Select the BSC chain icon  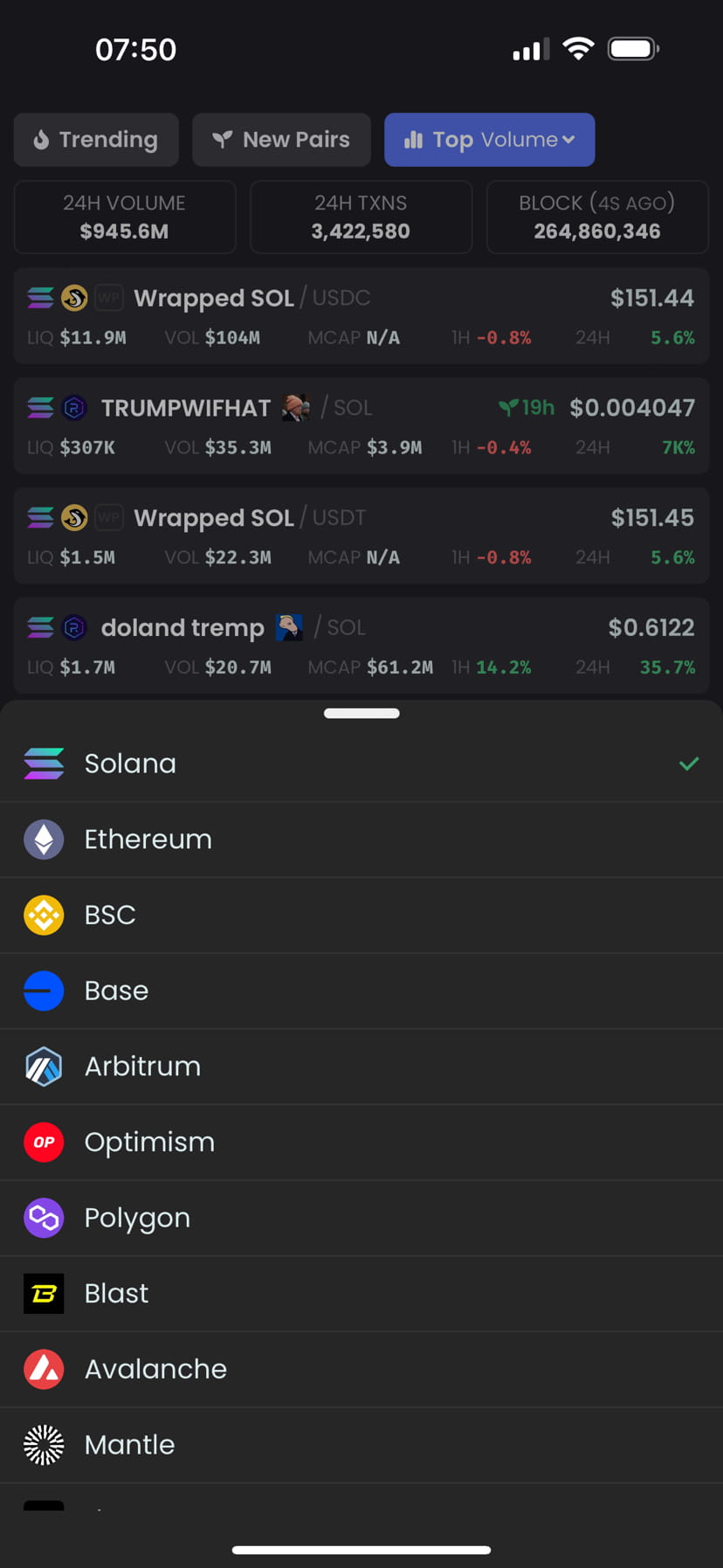(44, 915)
